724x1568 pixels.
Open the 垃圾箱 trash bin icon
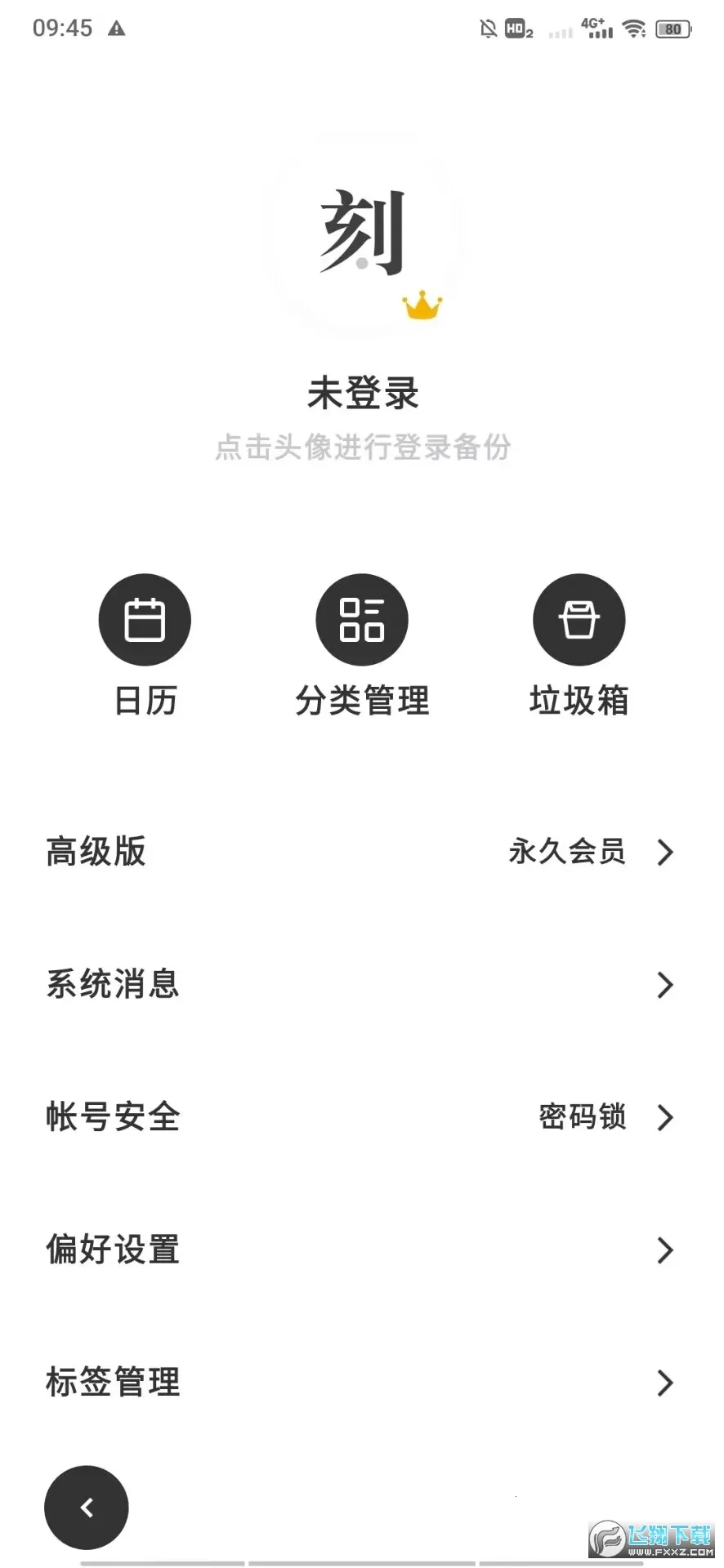tap(579, 619)
